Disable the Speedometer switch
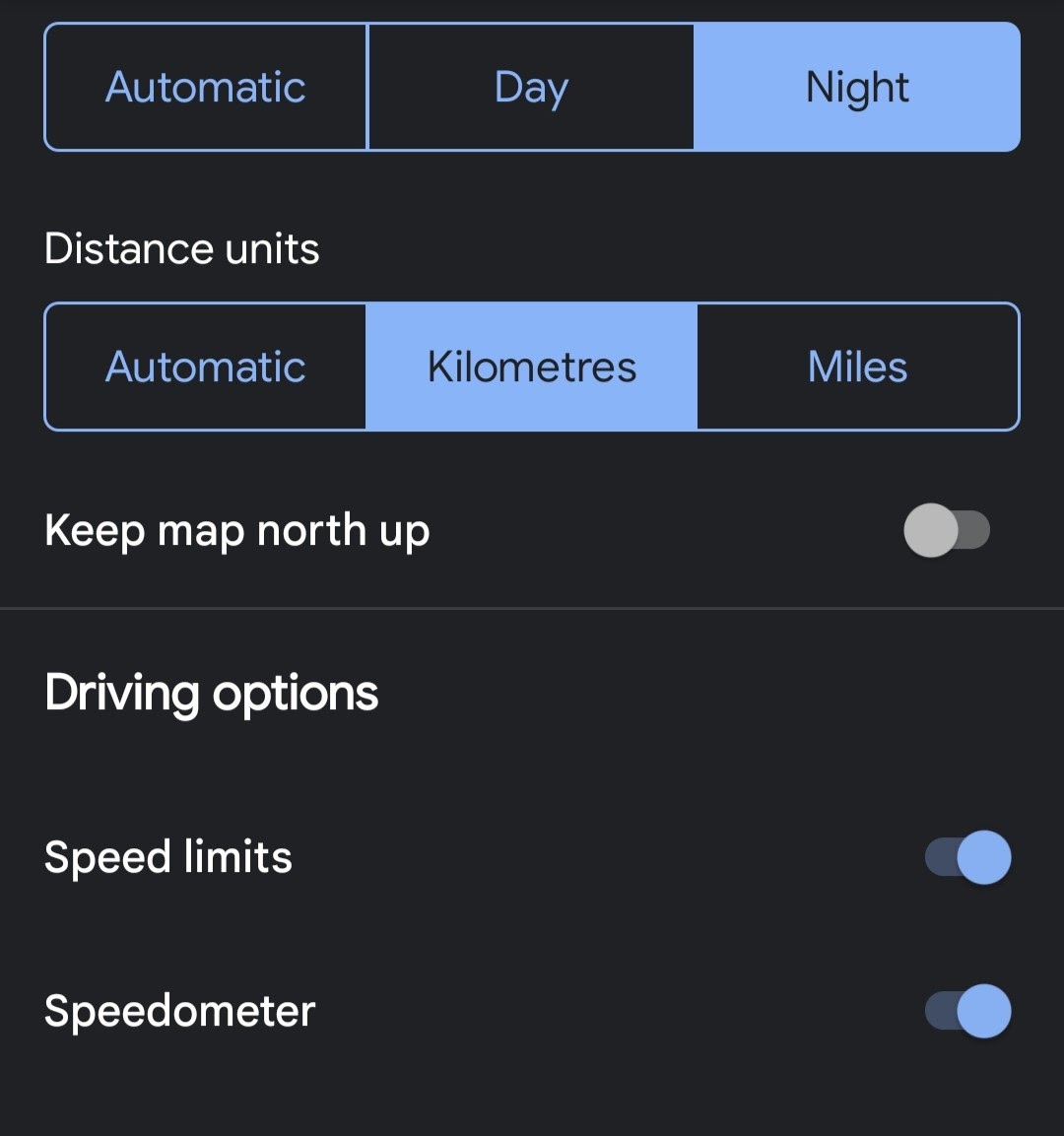 [967, 1011]
